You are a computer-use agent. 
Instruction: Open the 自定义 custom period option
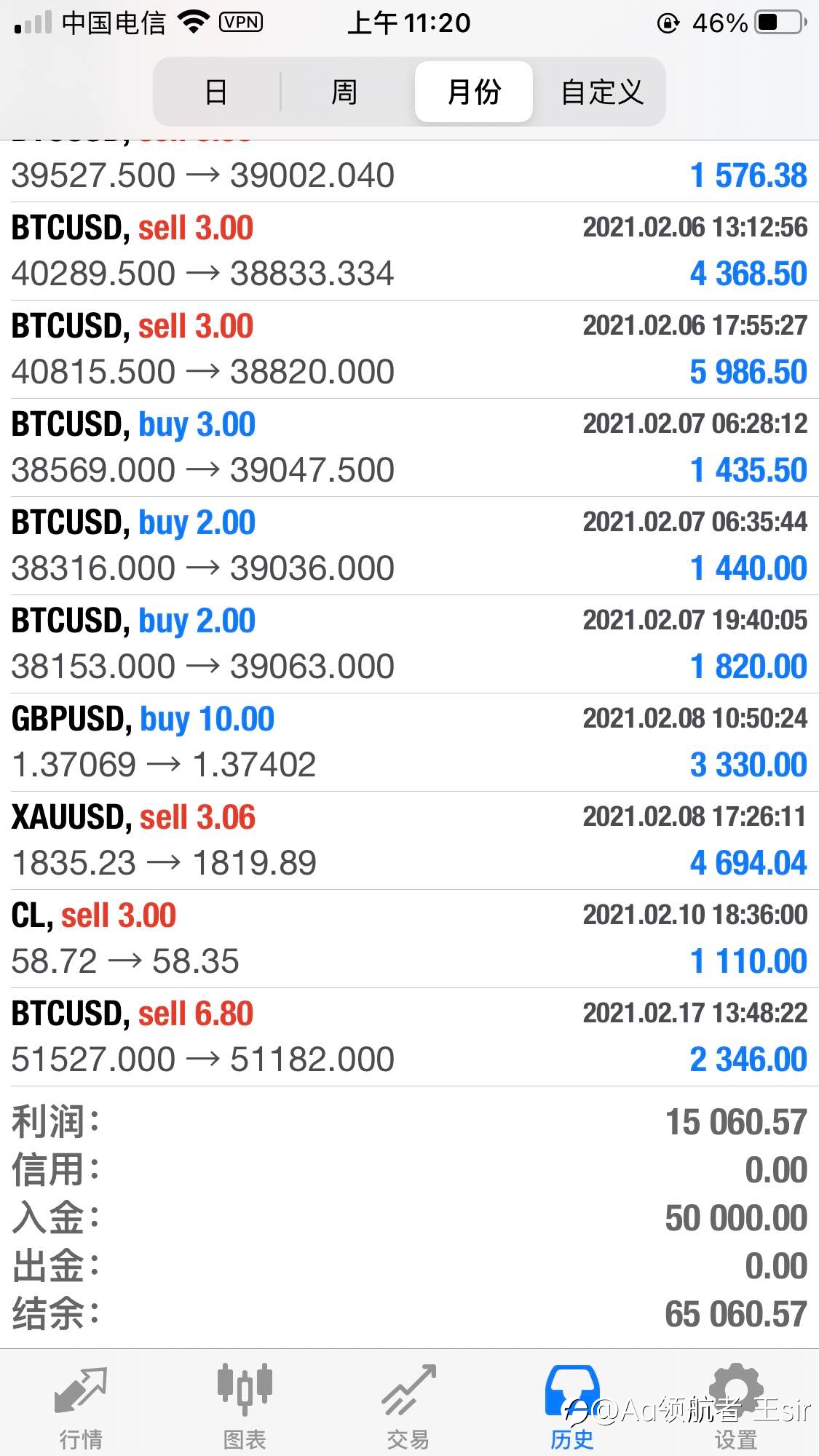pyautogui.click(x=601, y=92)
